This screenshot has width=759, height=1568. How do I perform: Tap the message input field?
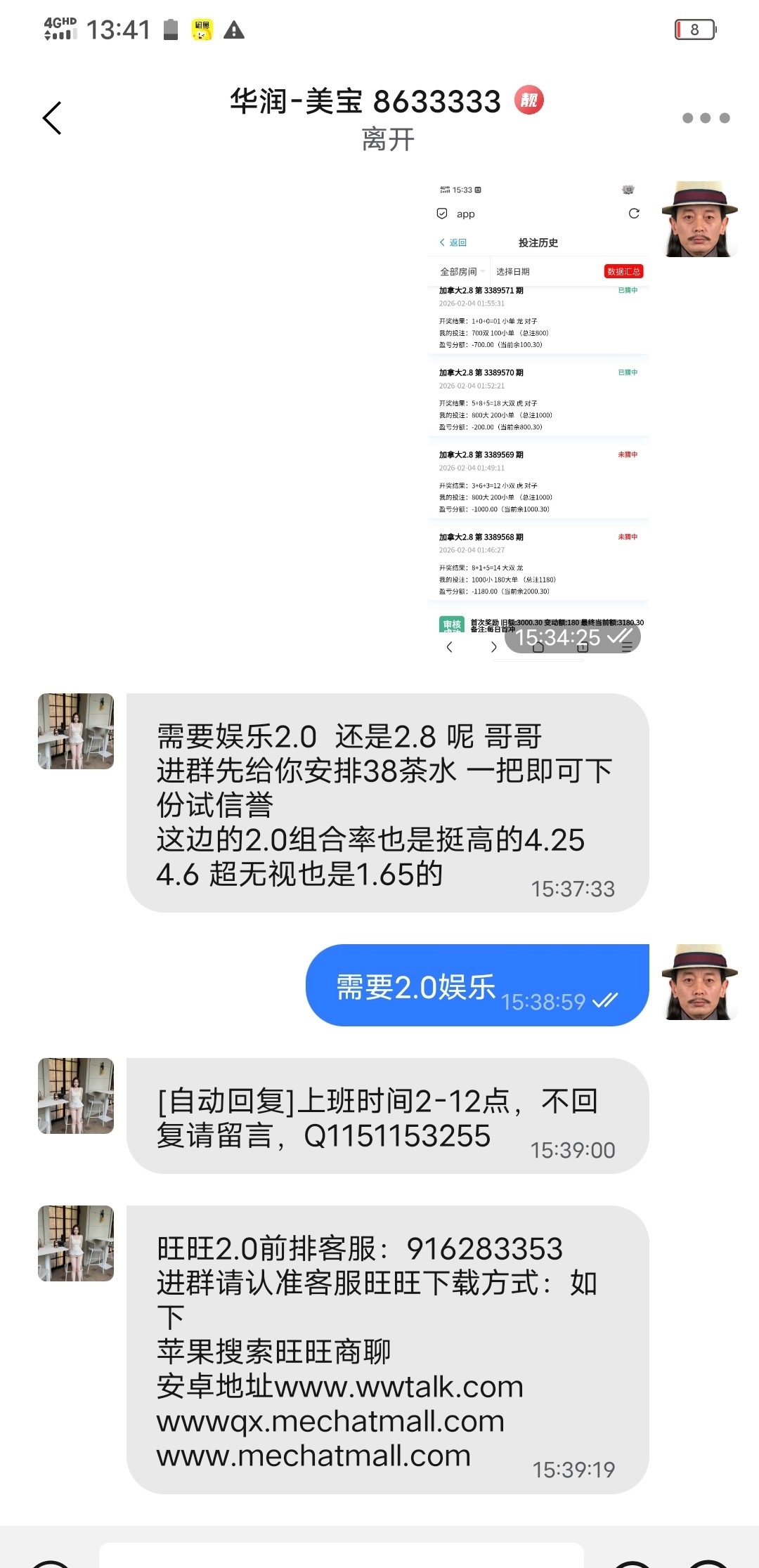pos(341,1555)
